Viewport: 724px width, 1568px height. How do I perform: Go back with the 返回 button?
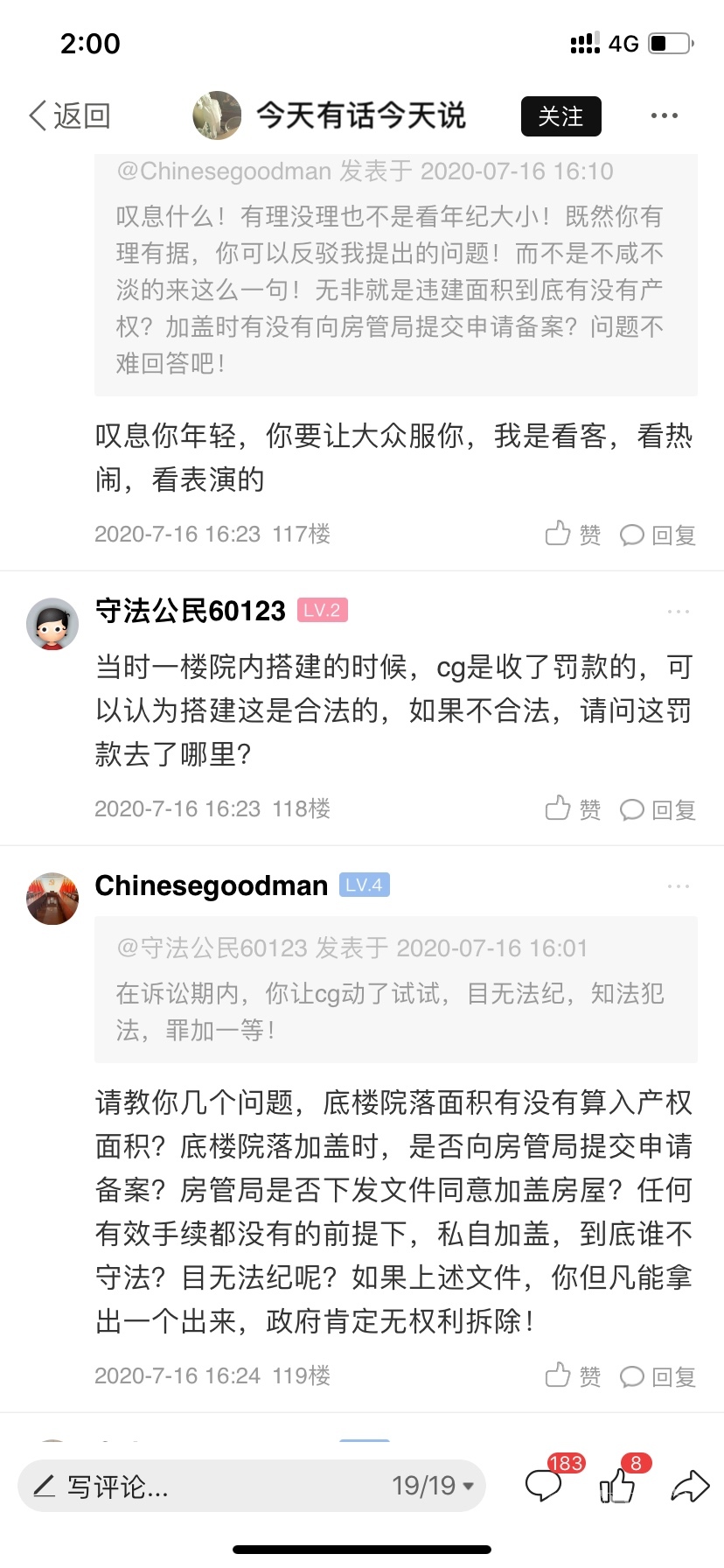point(70,115)
